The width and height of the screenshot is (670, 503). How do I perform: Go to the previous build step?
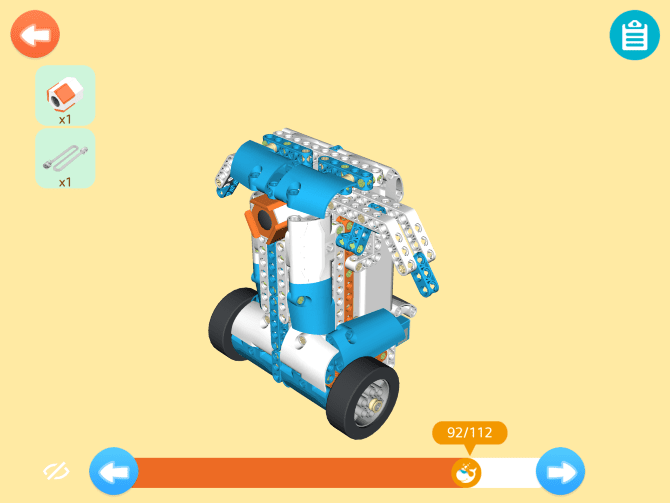click(x=114, y=471)
